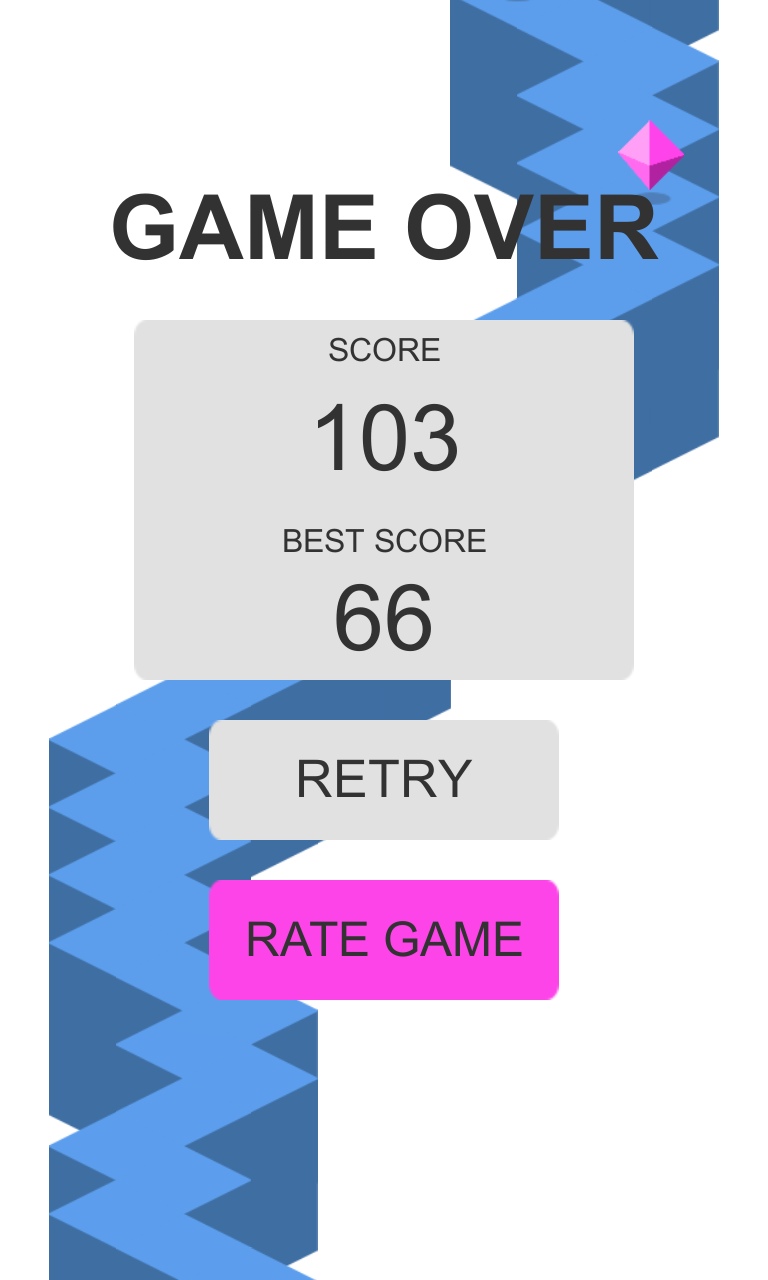
Task: Tap RETRY to play again
Action: tap(384, 780)
